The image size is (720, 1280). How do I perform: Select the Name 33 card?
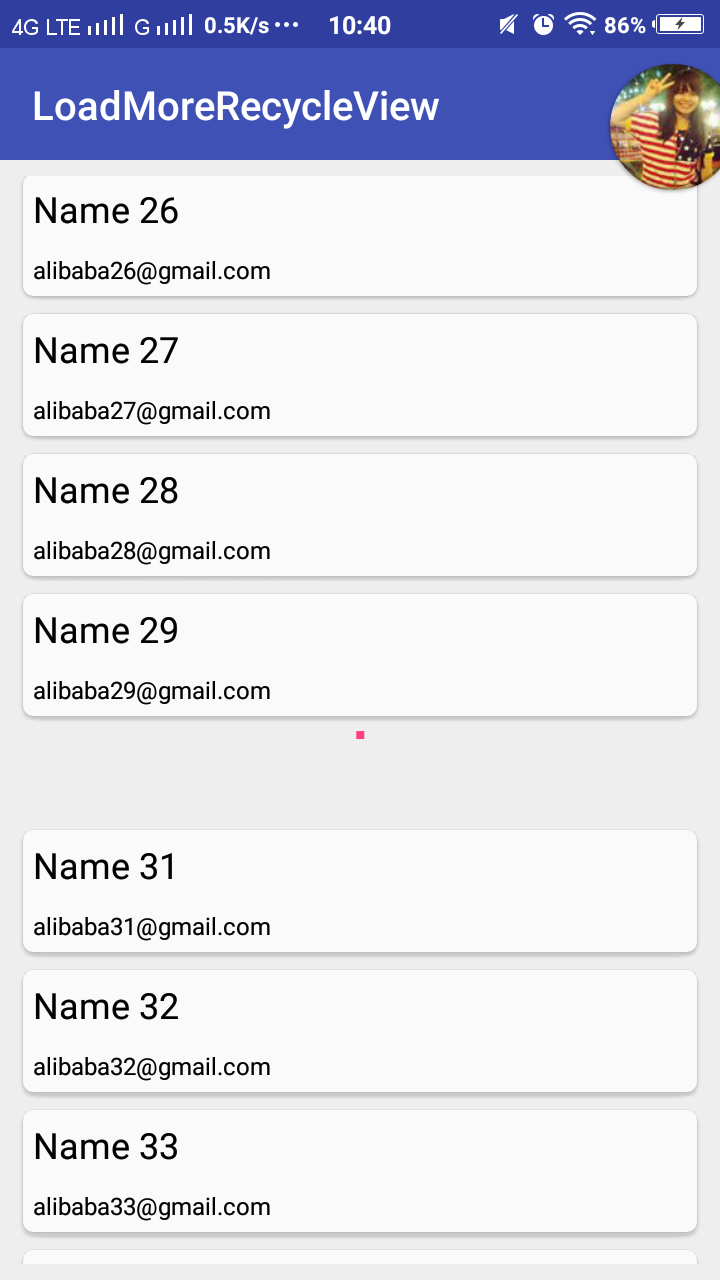360,1171
